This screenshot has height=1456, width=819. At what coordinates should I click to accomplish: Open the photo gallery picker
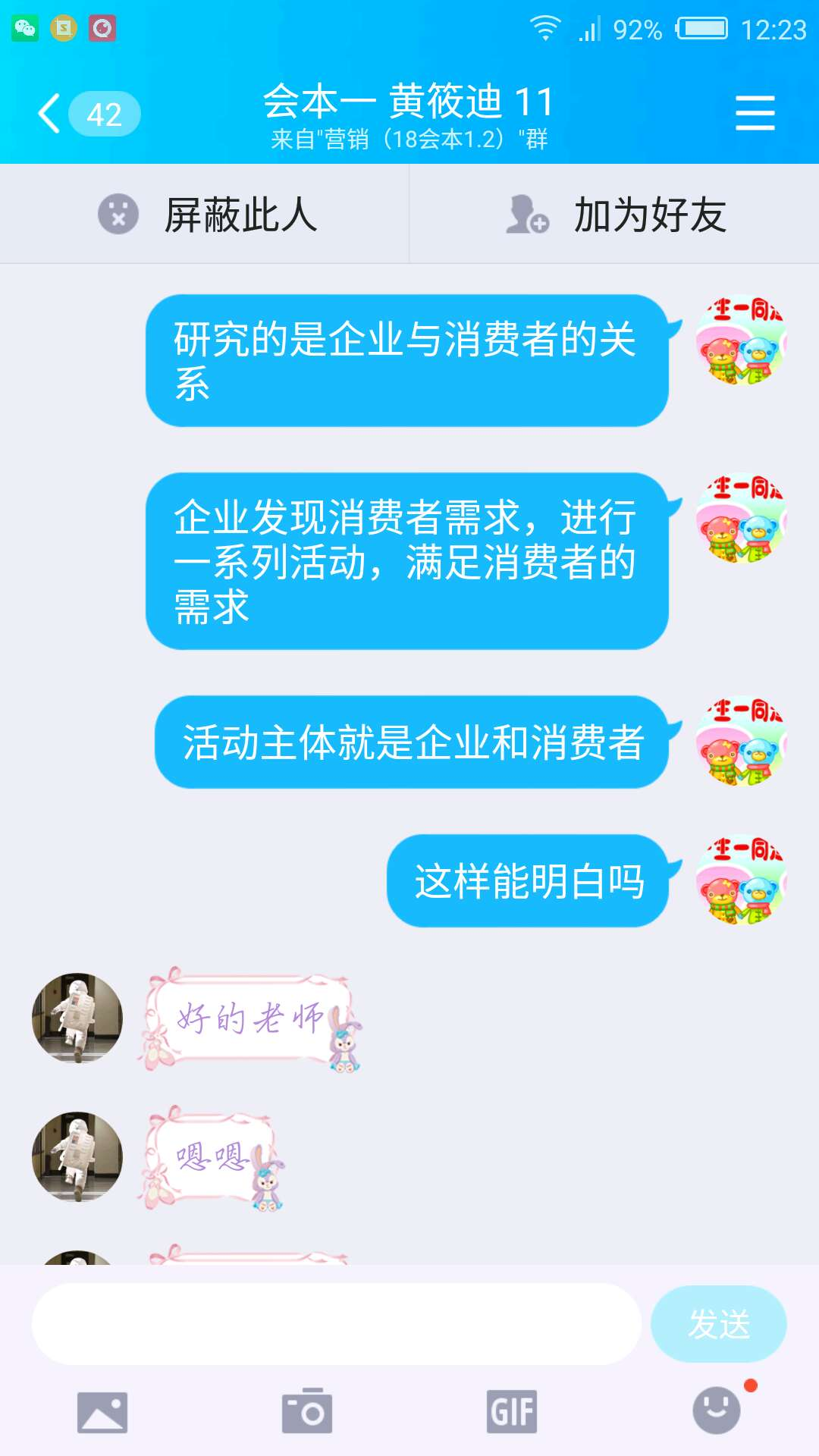(102, 1412)
